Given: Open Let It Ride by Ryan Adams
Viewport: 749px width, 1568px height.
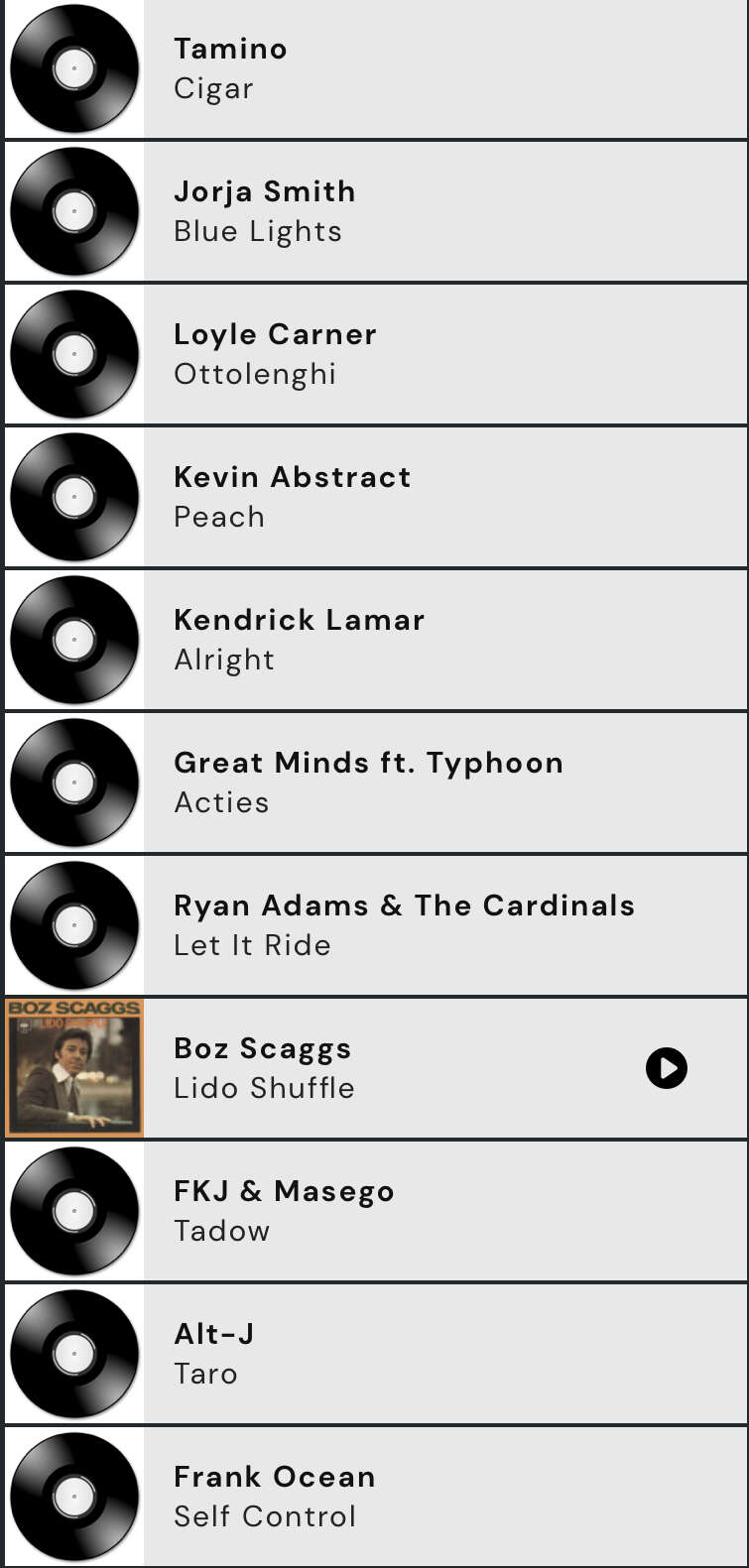Looking at the screenshot, I should pos(376,925).
